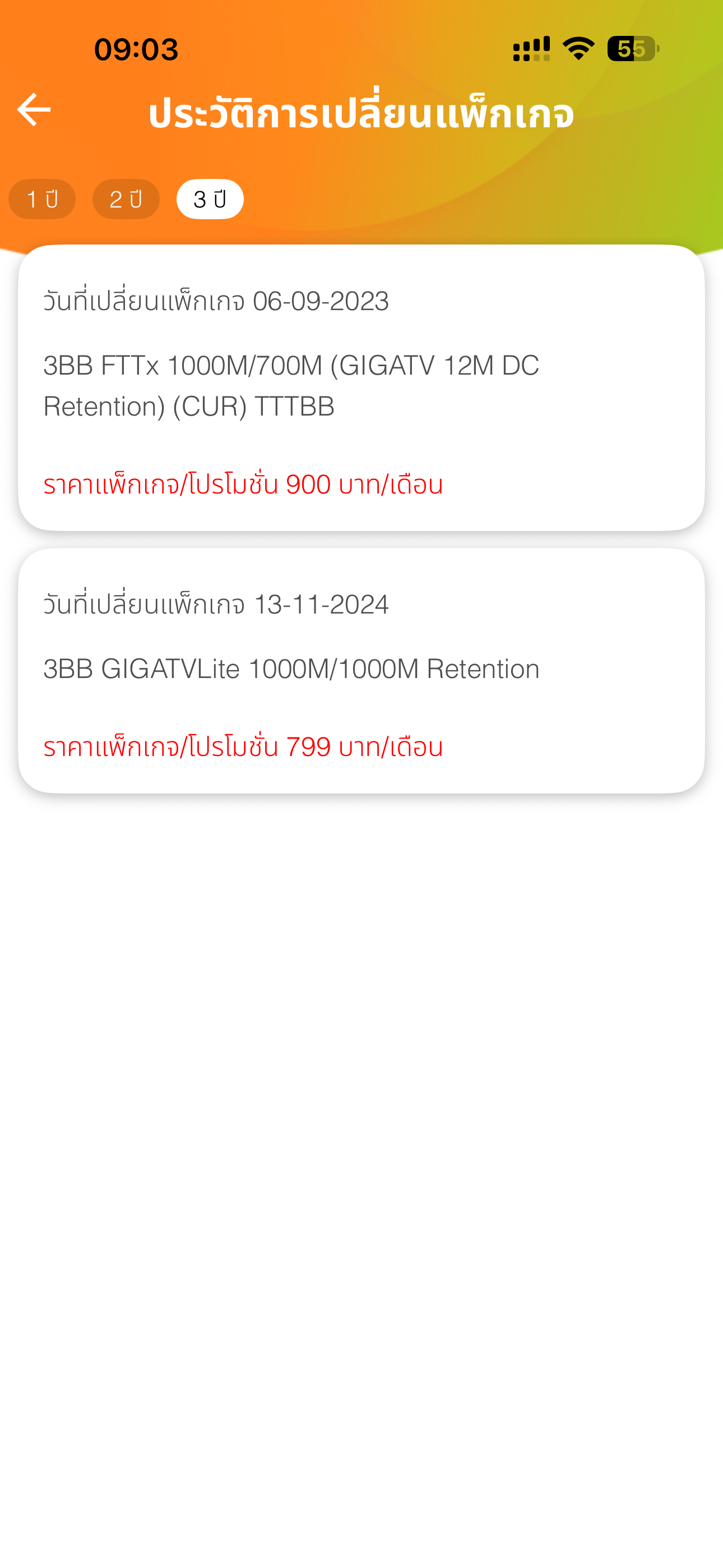The height and width of the screenshot is (1568, 723).
Task: Select the 1 ปี filter chip
Action: click(42, 199)
